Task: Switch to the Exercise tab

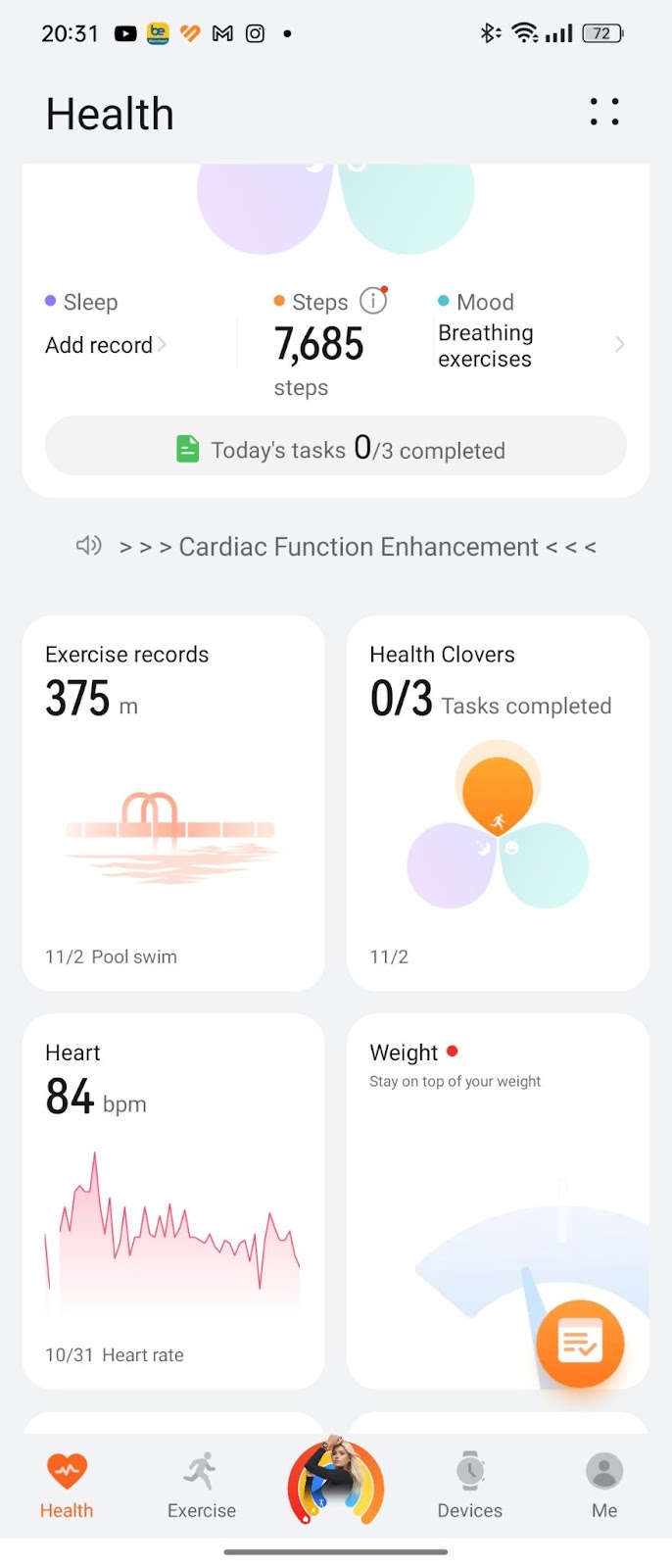Action: [201, 1485]
